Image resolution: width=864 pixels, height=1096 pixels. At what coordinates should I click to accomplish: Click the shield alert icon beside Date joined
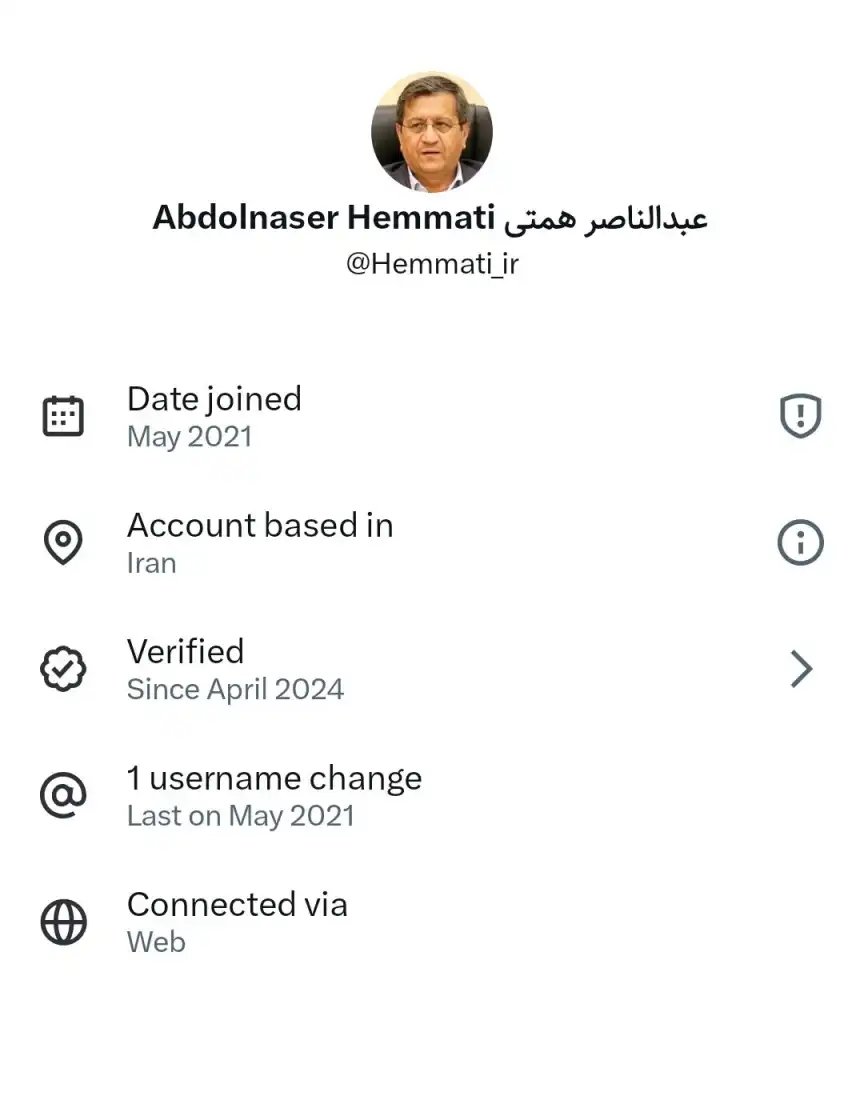point(799,415)
